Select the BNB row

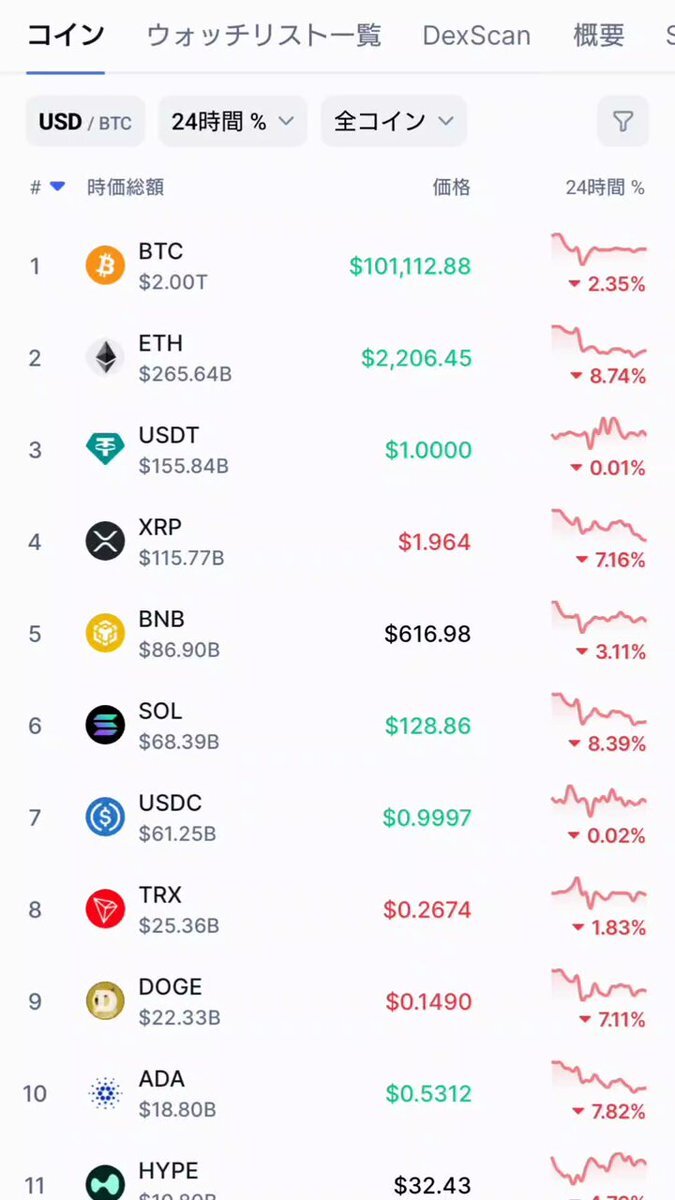(337, 634)
